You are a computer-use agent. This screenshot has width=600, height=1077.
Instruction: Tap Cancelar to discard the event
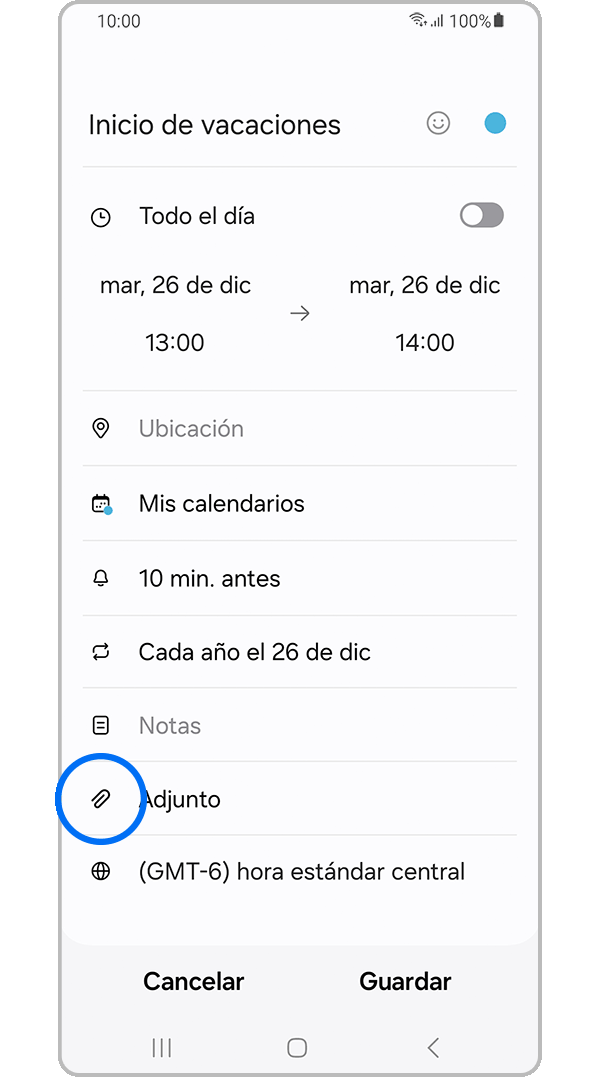[x=193, y=981]
